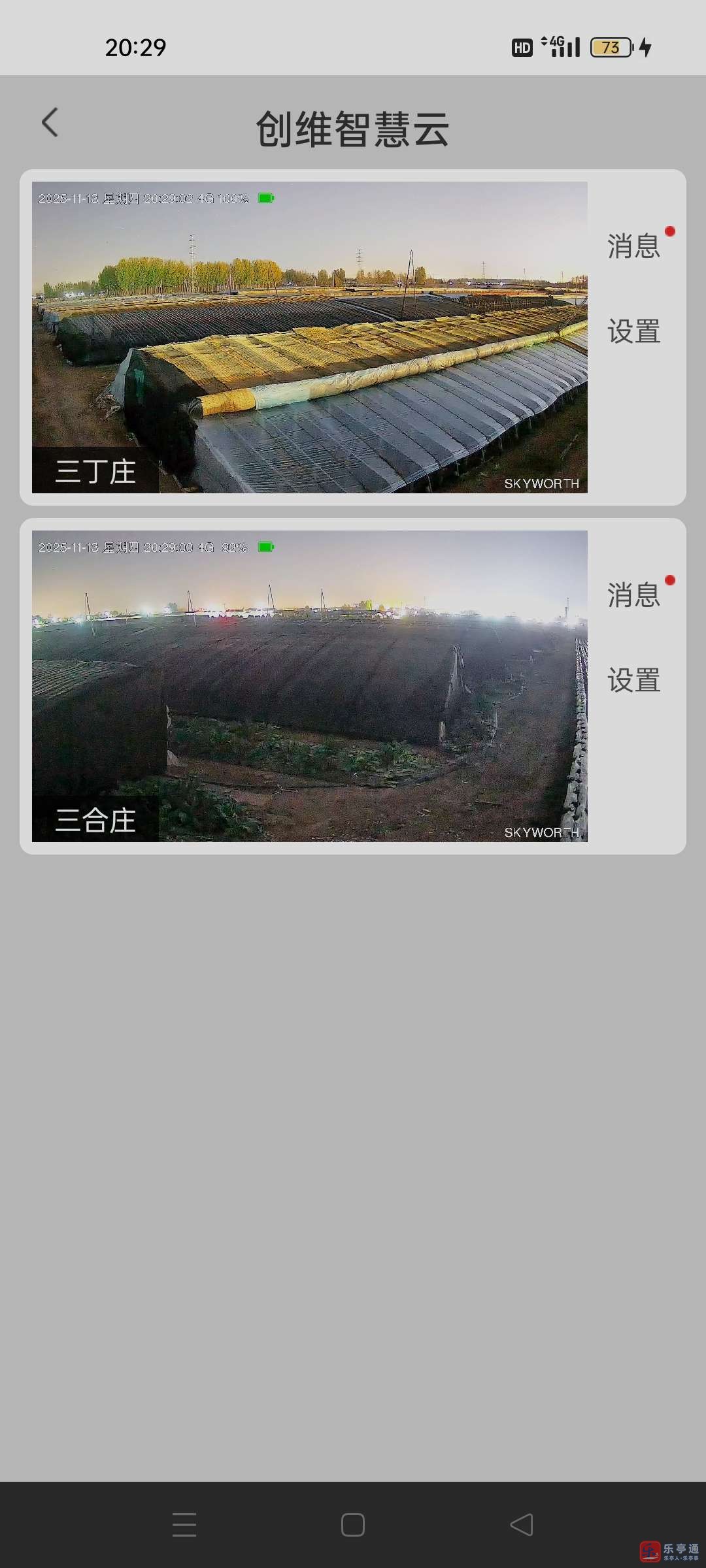The height and width of the screenshot is (1568, 706).
Task: Open 设置 for the 三丁庄 camera
Action: [x=633, y=332]
